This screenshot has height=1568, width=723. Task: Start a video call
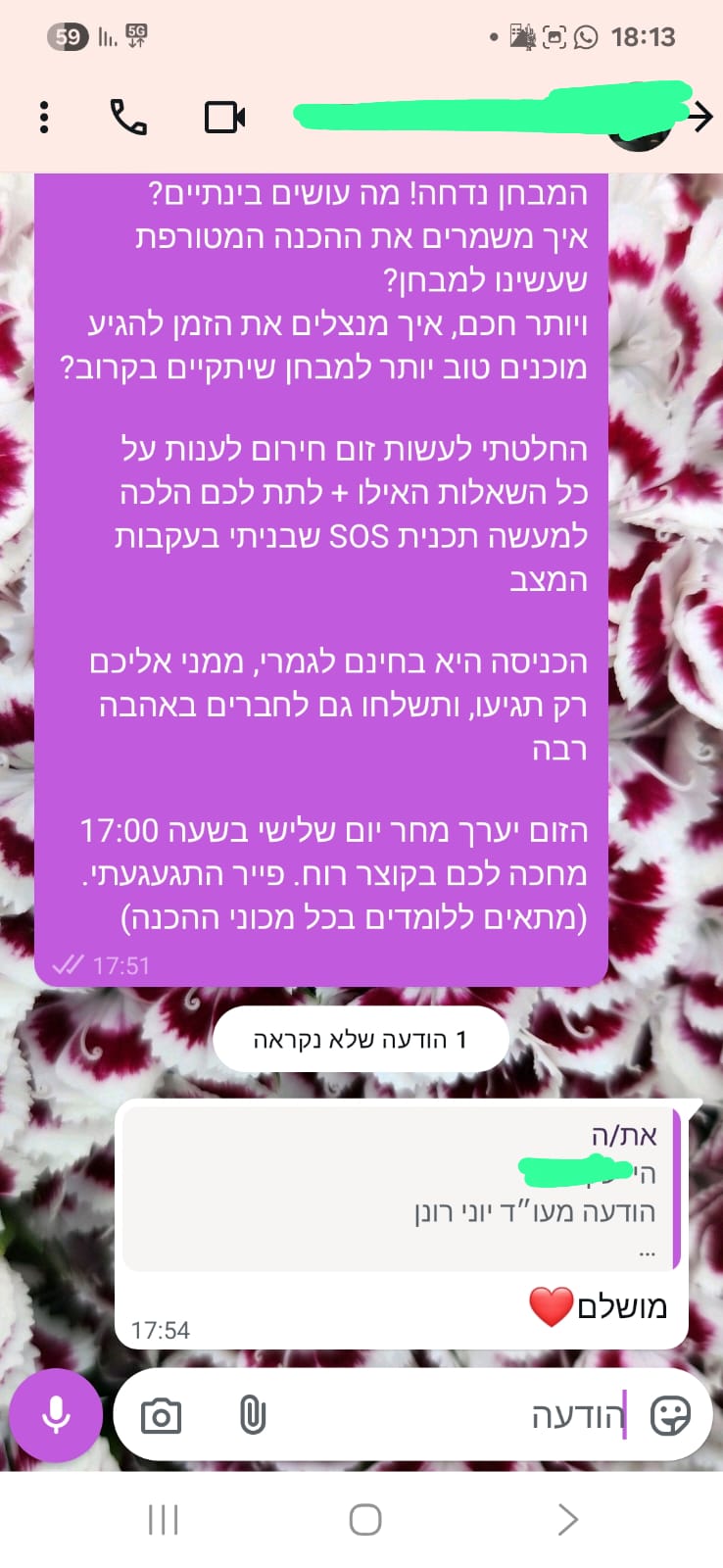[224, 117]
